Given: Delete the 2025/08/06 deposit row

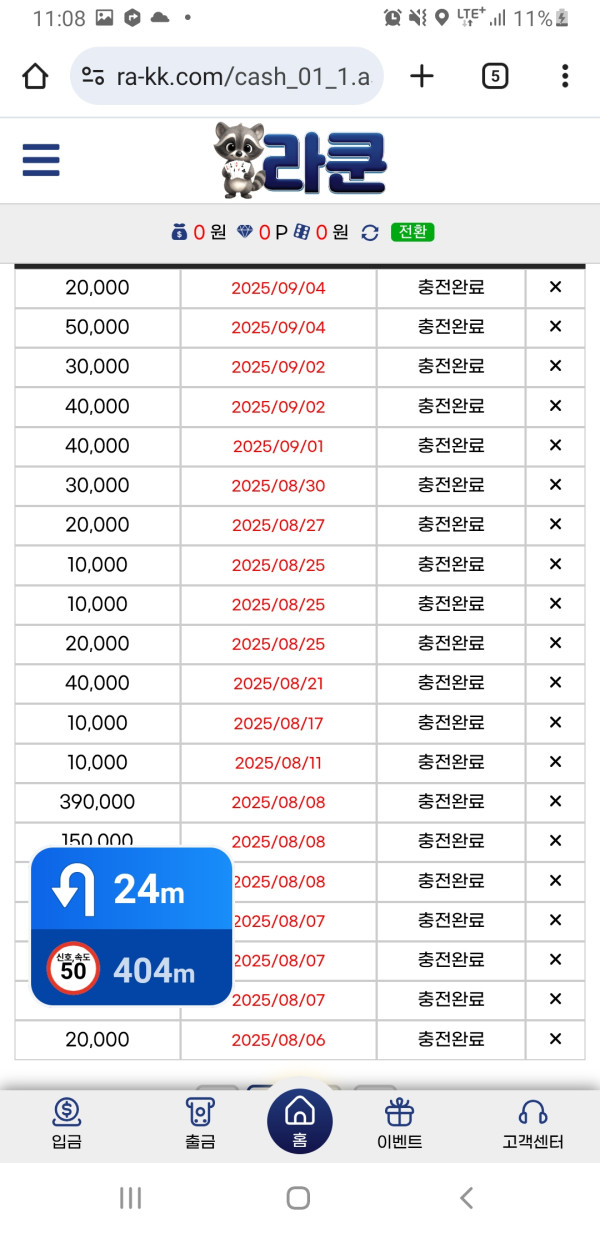Looking at the screenshot, I should pos(556,1040).
